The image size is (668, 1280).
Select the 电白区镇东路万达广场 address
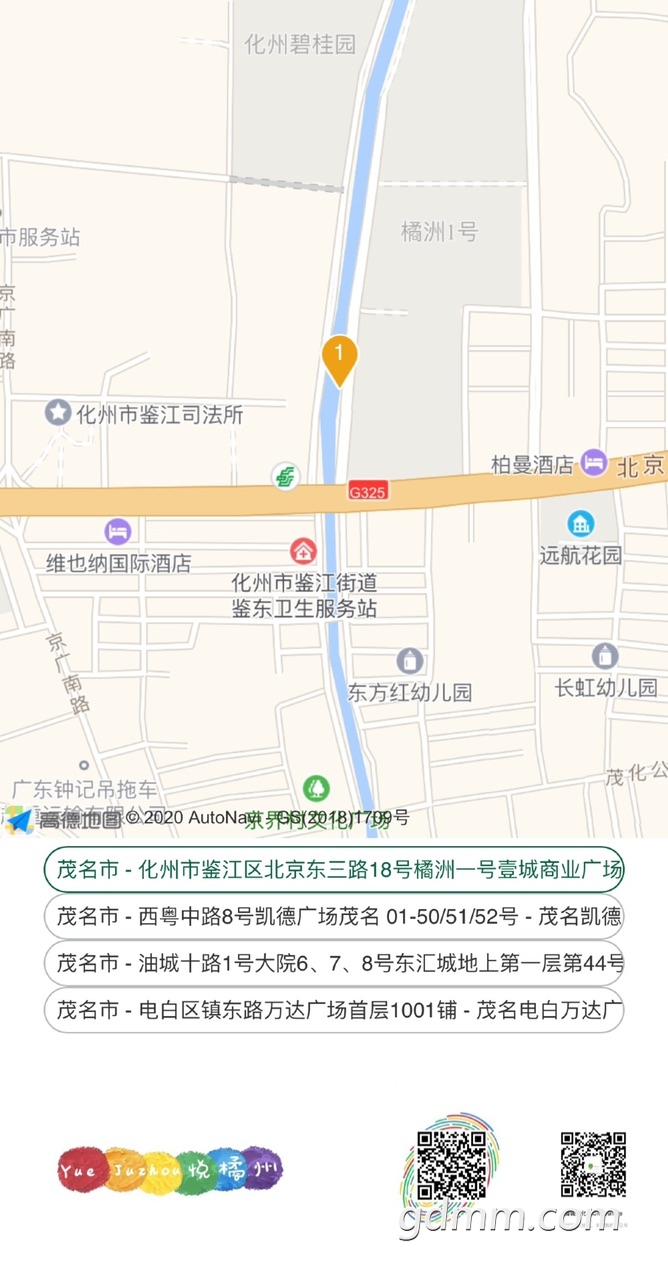pyautogui.click(x=334, y=1010)
